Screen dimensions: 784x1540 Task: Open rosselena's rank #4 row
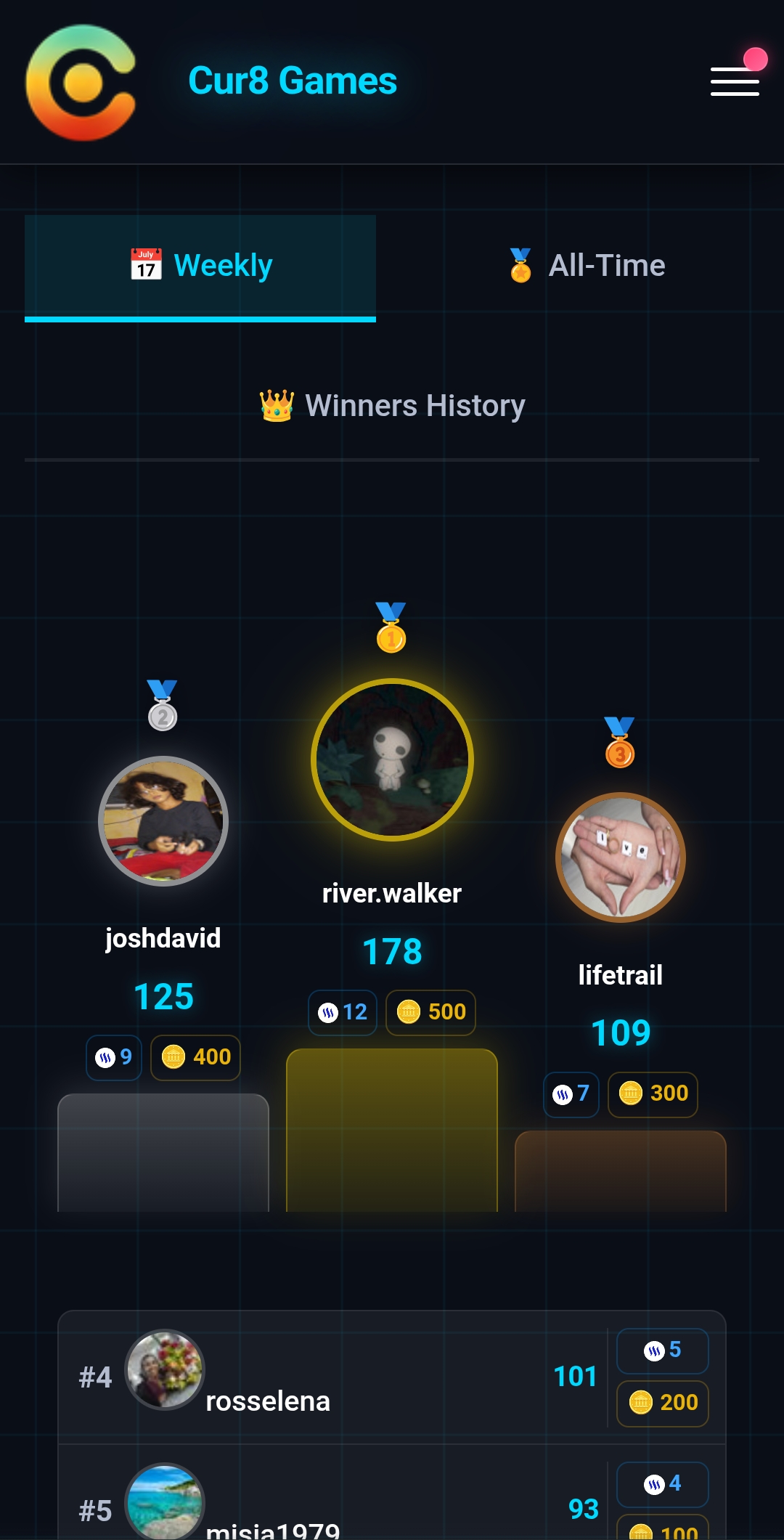click(x=392, y=1377)
